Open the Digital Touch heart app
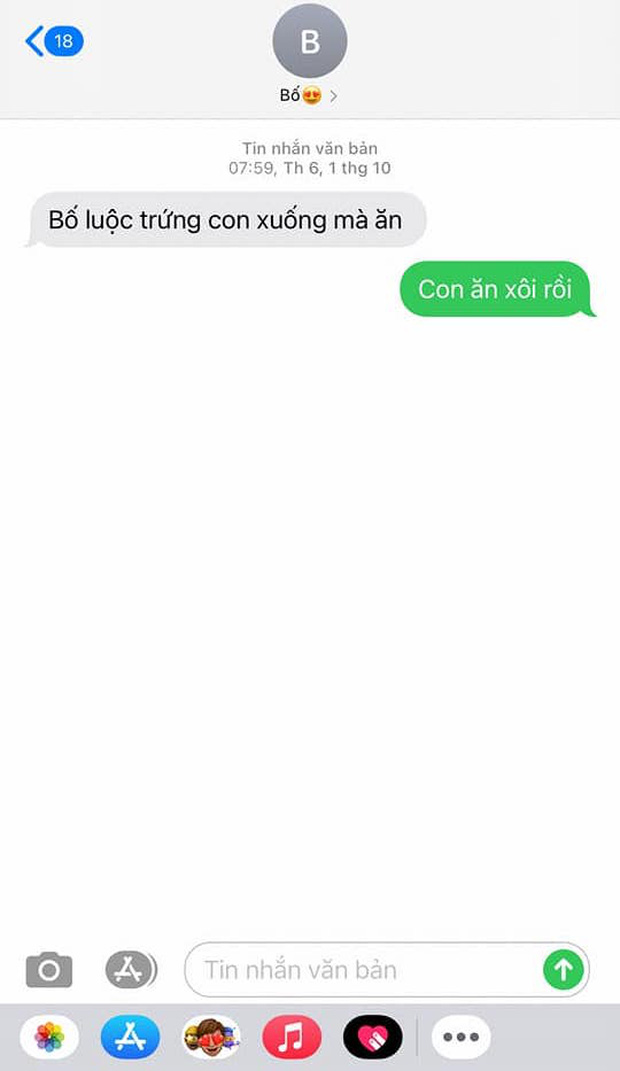 pos(372,1037)
